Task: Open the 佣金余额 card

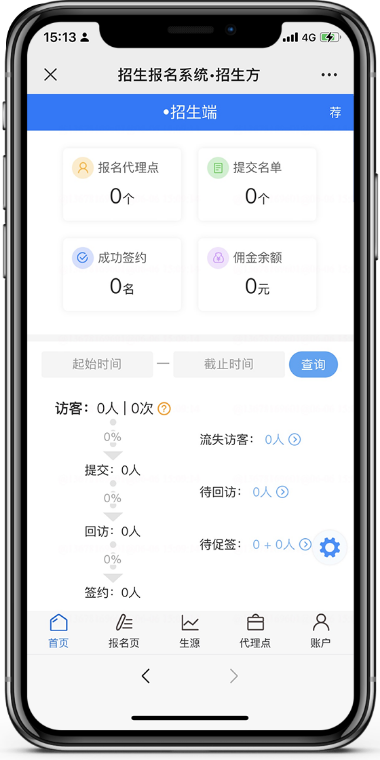Action: (x=257, y=274)
